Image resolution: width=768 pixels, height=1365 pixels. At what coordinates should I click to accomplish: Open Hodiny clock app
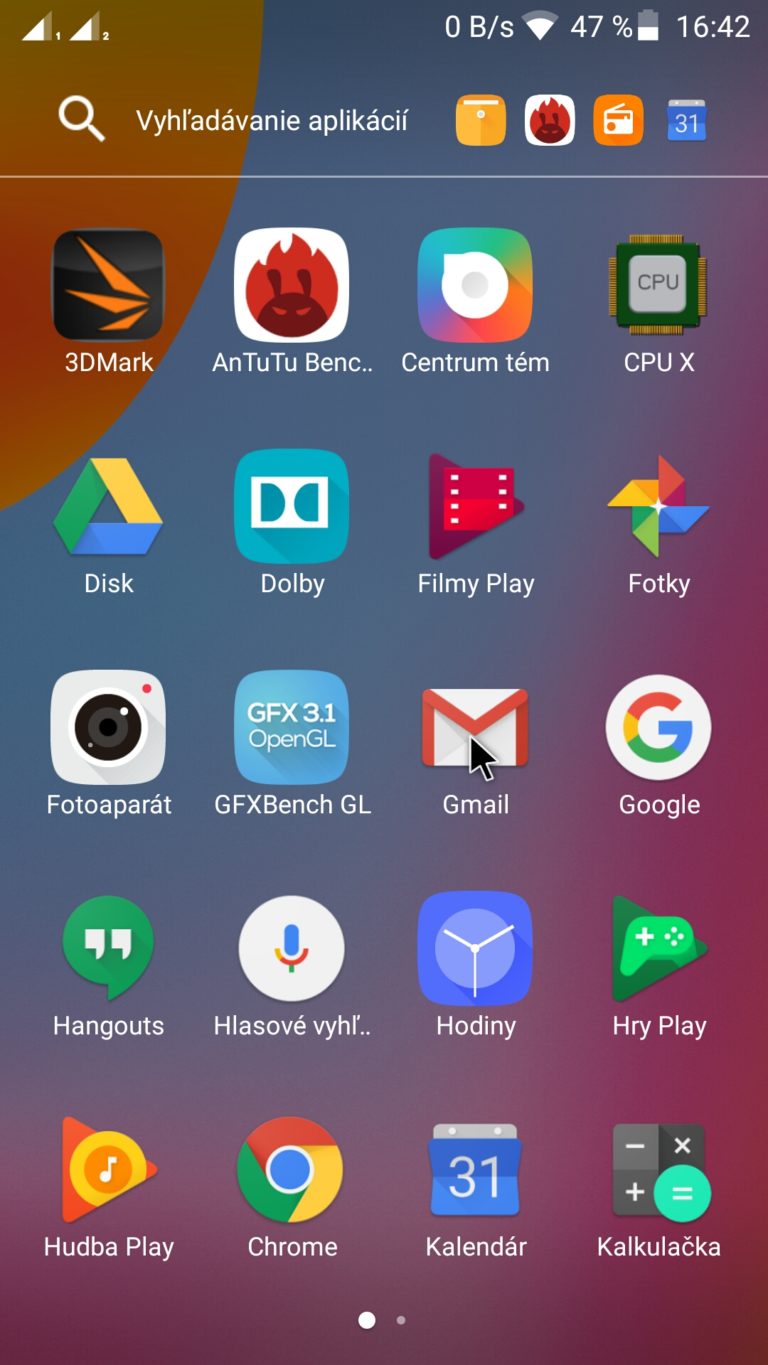475,949
